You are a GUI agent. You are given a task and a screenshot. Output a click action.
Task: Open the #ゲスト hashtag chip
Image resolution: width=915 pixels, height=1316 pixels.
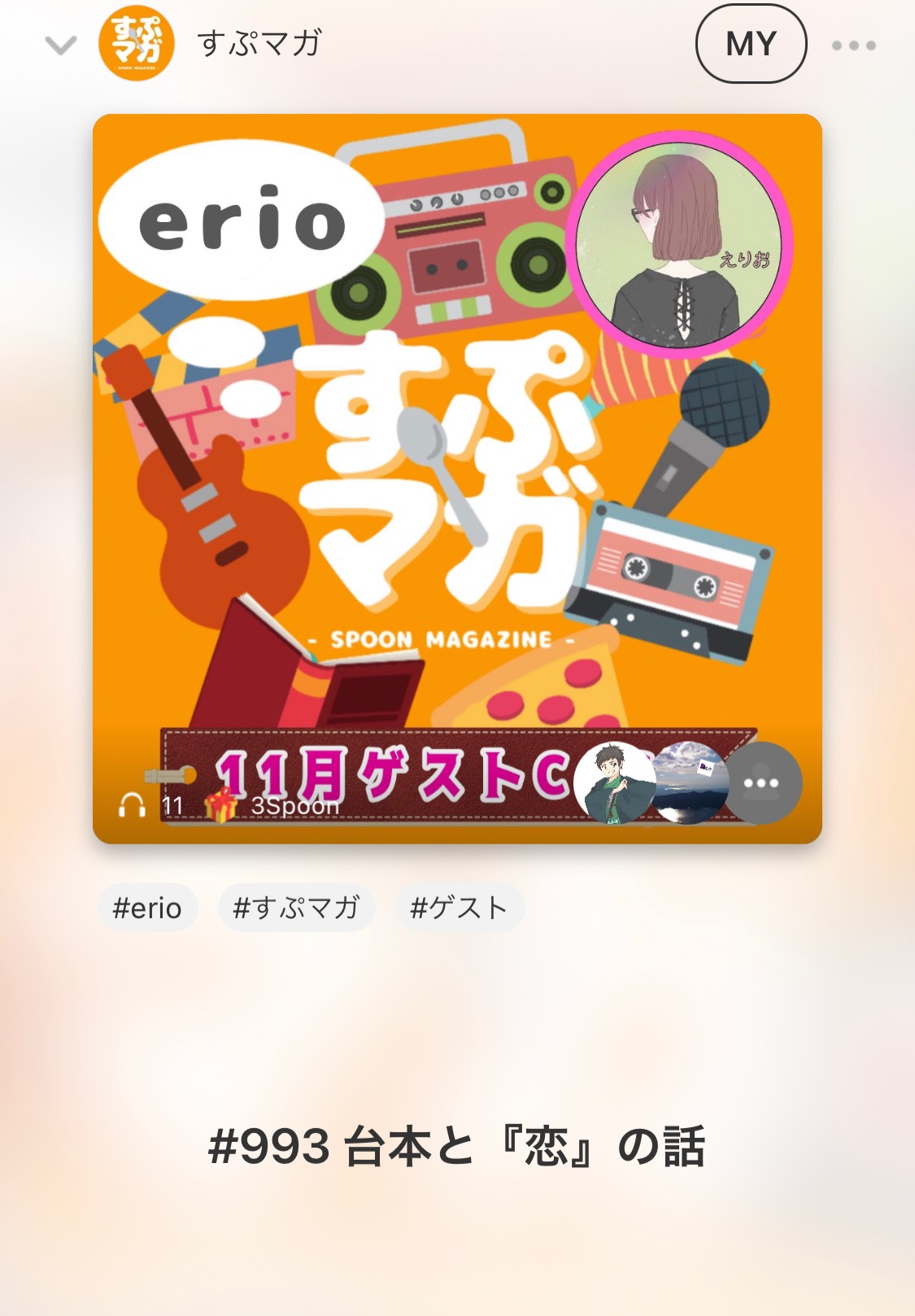click(x=460, y=908)
